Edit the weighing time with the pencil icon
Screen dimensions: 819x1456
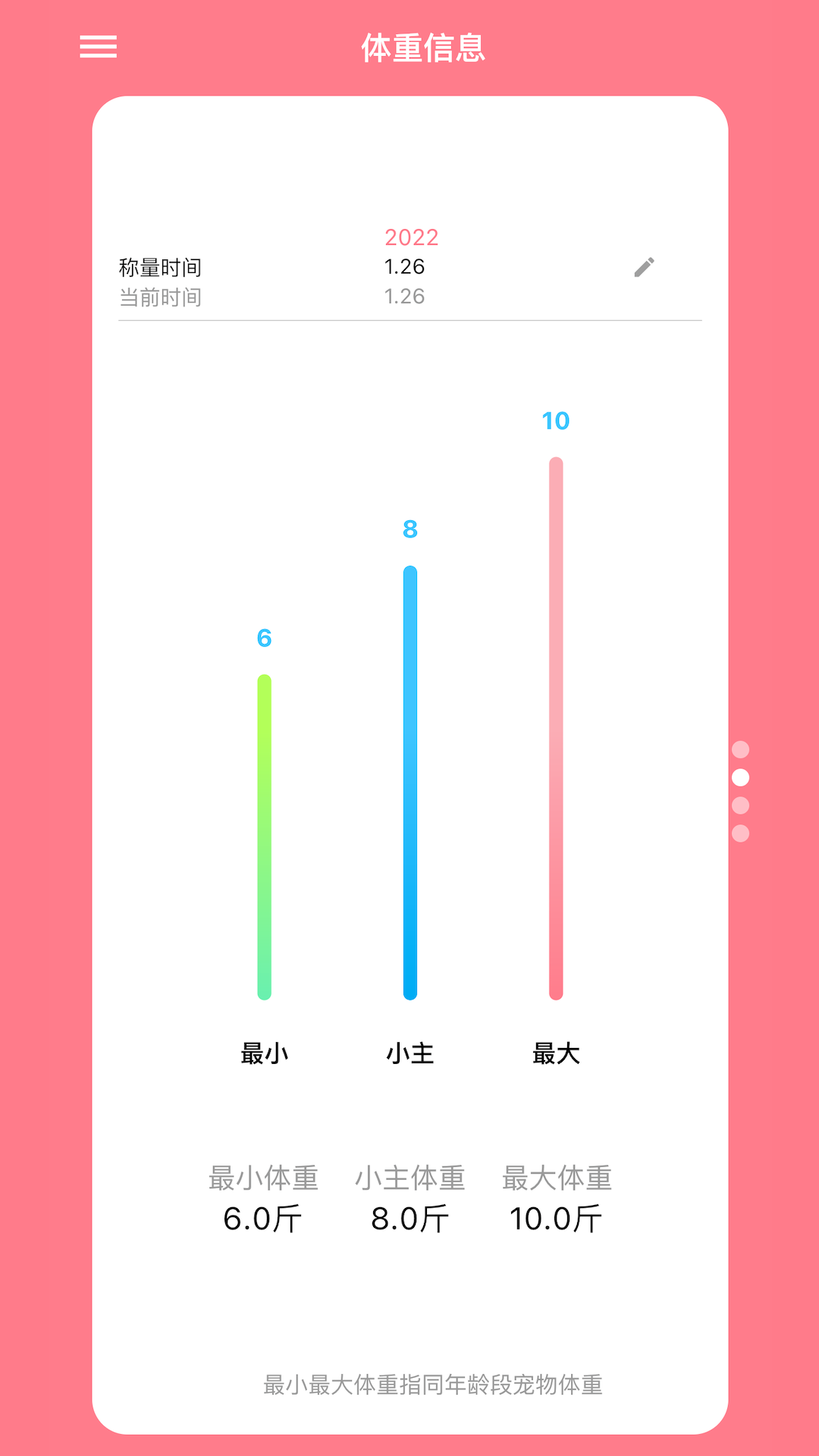click(x=644, y=267)
